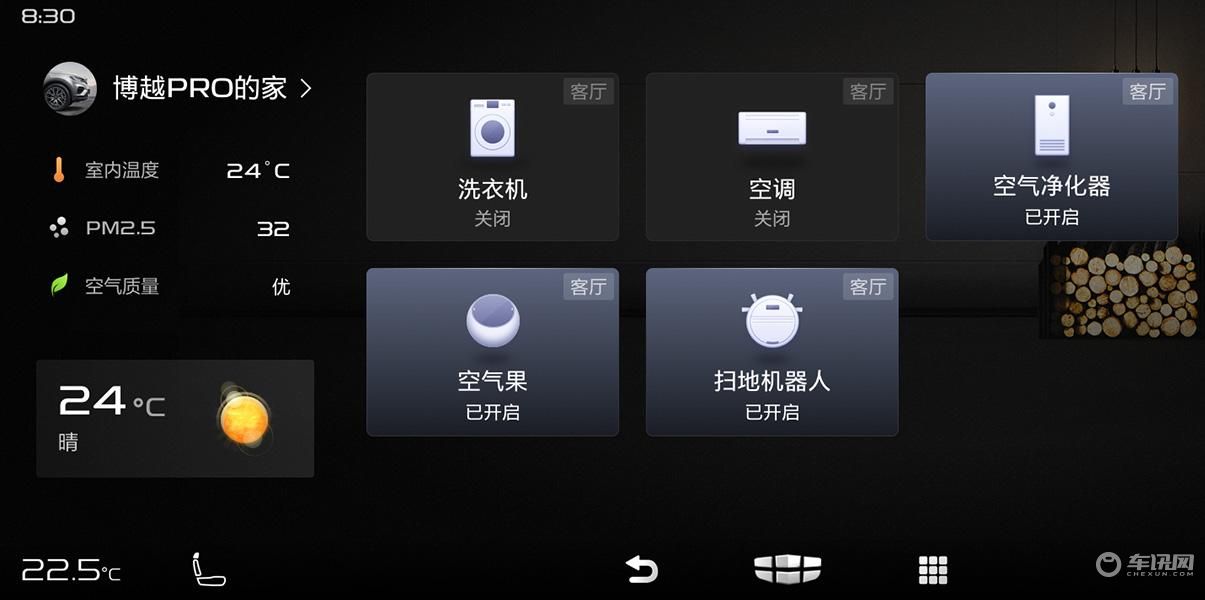Open the 空气果 device card
The width and height of the screenshot is (1205, 600).
pyautogui.click(x=492, y=352)
